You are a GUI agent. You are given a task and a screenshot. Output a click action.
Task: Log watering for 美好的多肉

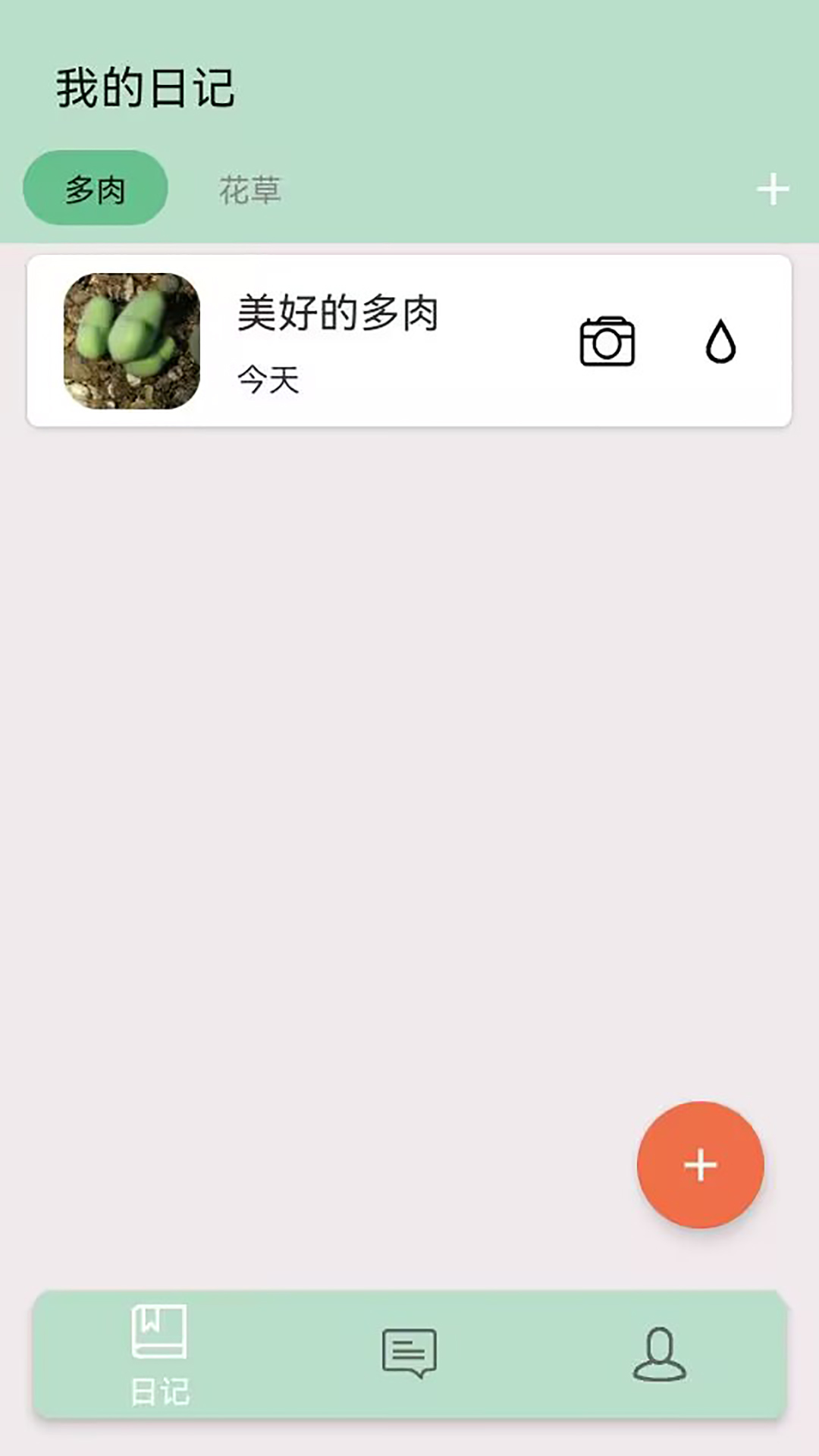[720, 342]
